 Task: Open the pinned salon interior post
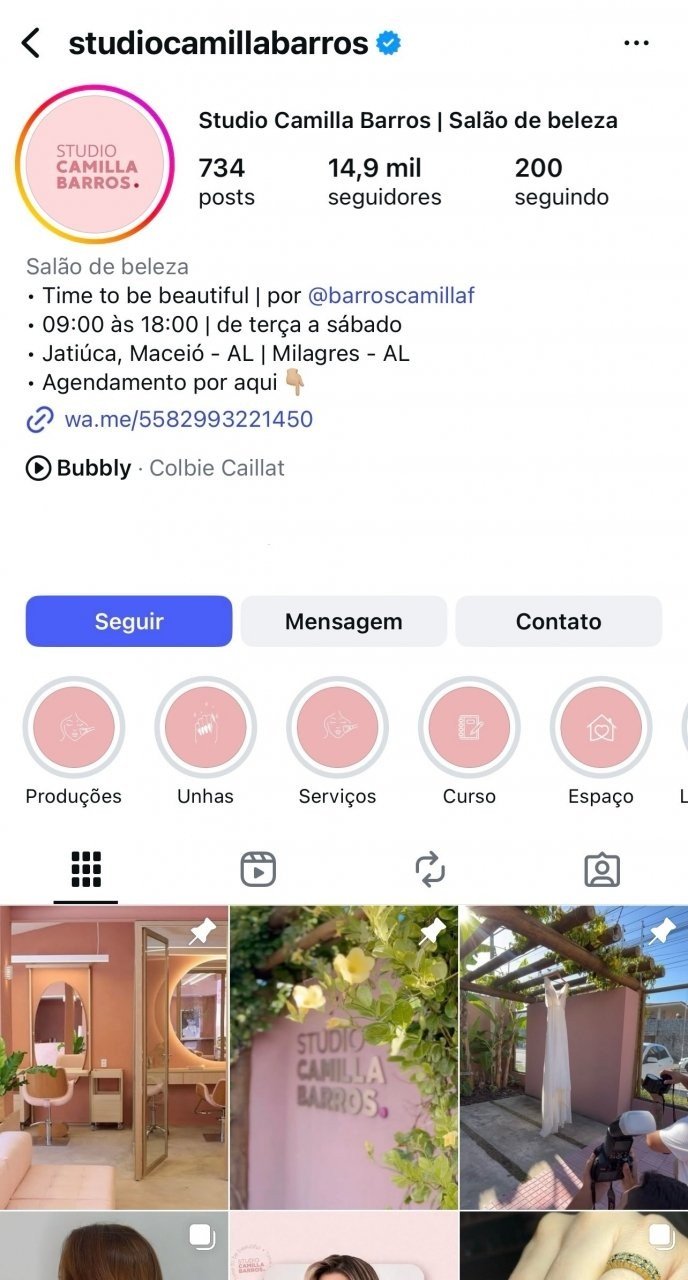(x=114, y=1057)
